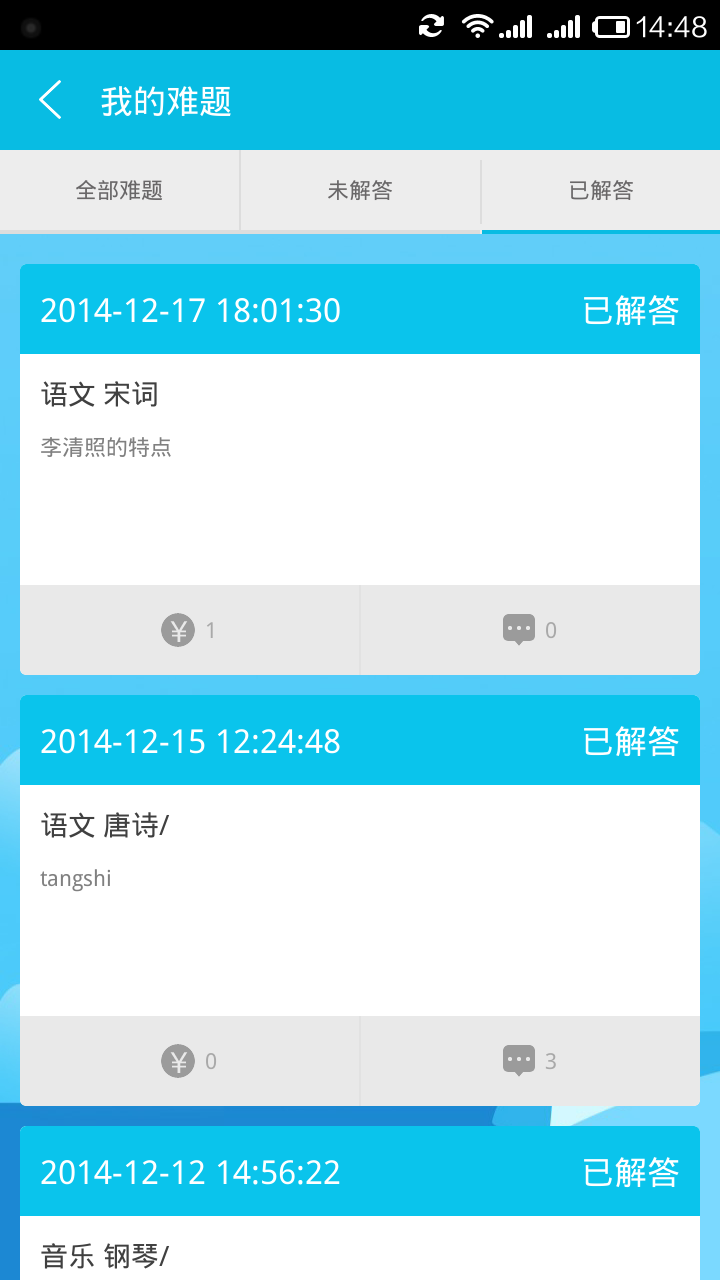Select the tangshi description text
This screenshot has width=720, height=1280.
(x=75, y=878)
